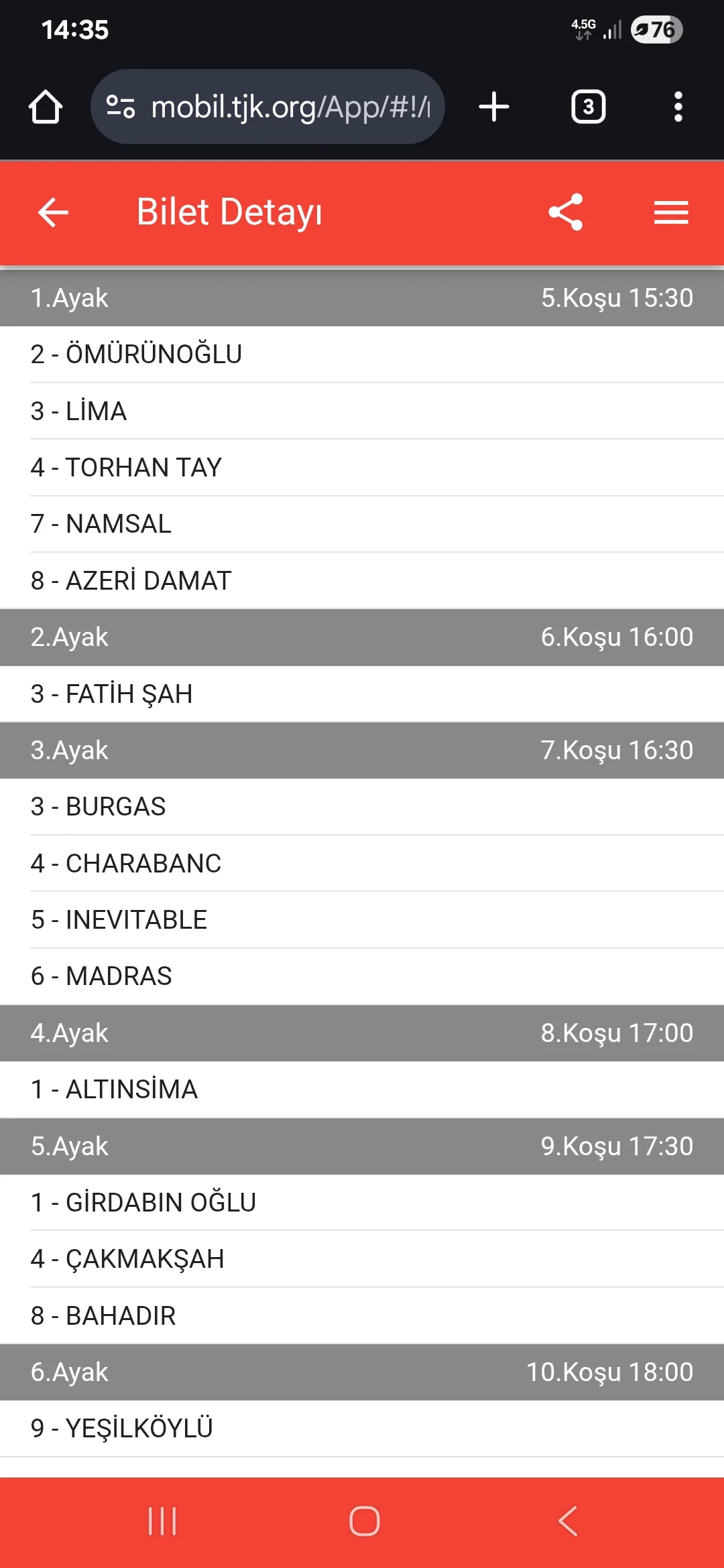Share this ticket detail

coord(566,212)
